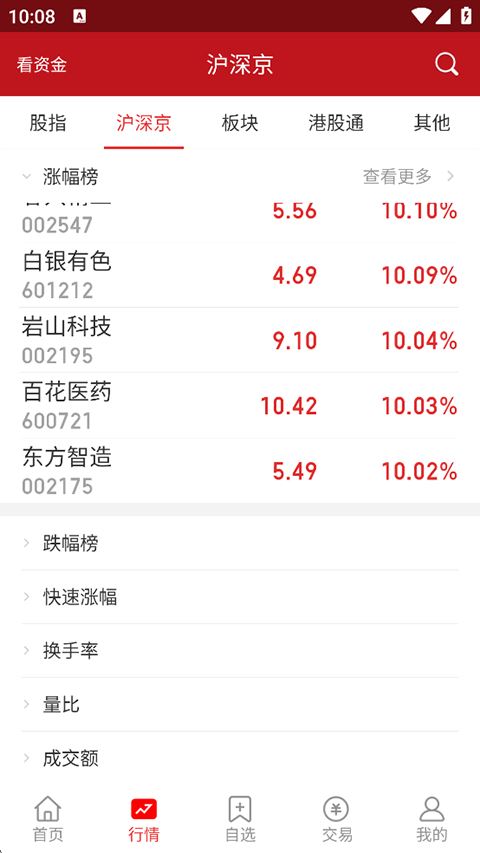The height and width of the screenshot is (853, 480).
Task: Open the search magnifier icon
Action: 446,65
